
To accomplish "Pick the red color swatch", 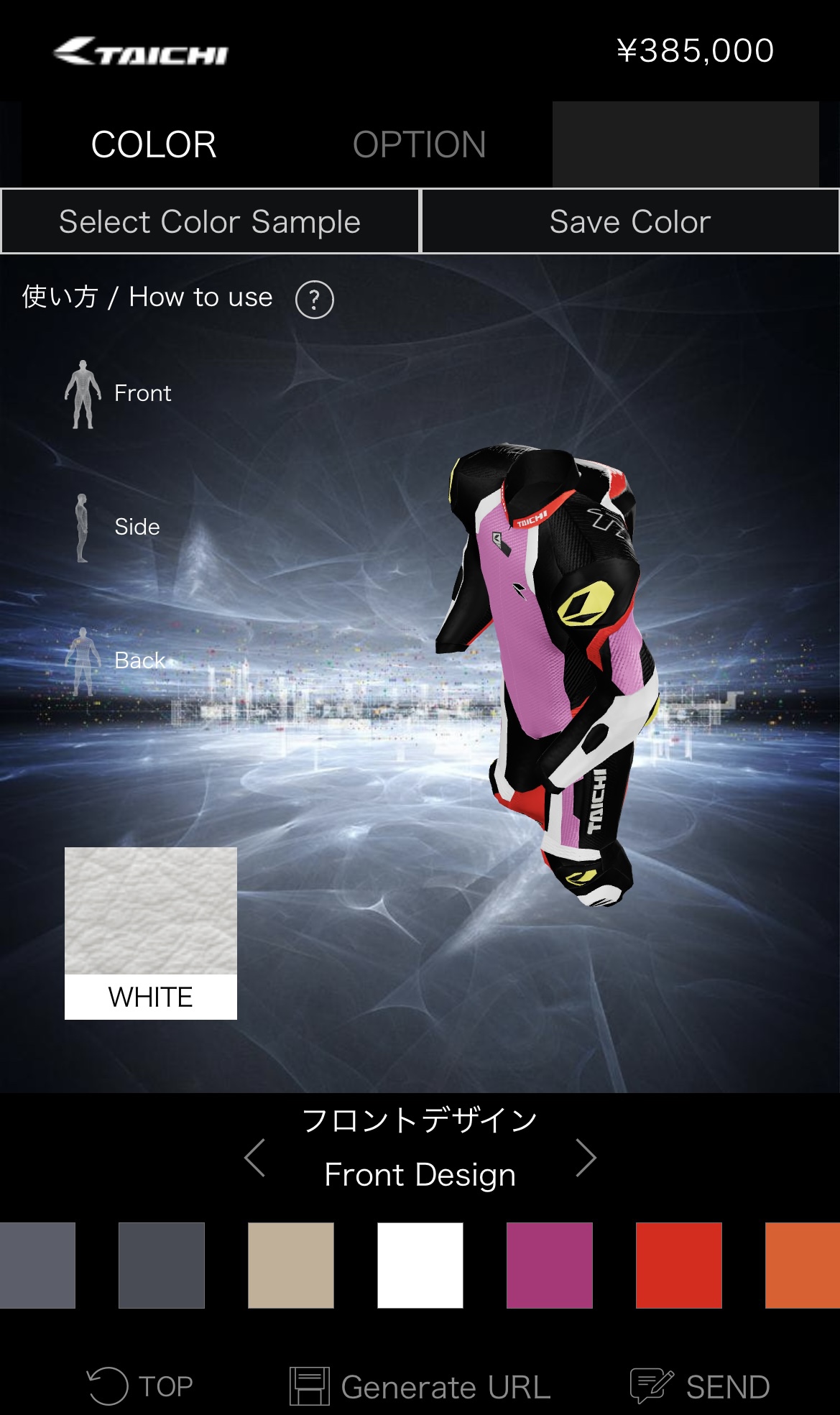I will click(679, 1266).
